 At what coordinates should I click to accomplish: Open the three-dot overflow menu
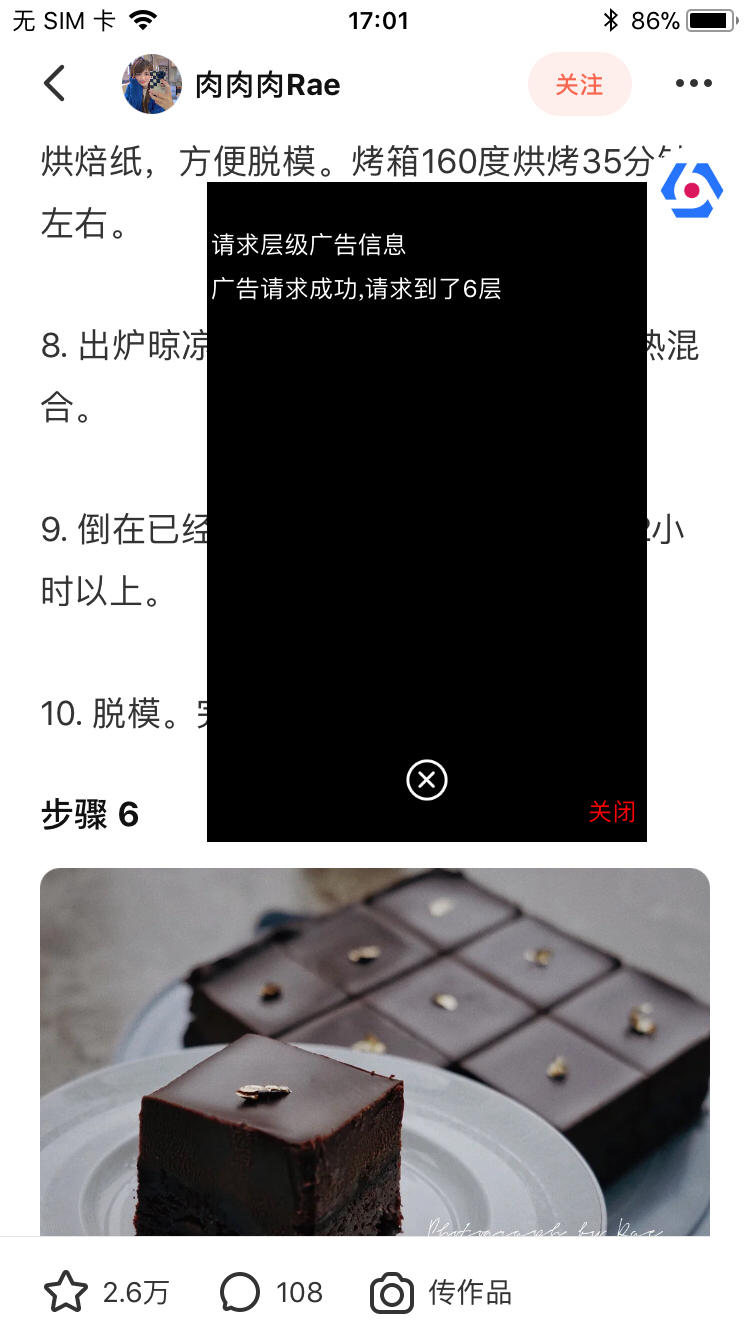click(693, 84)
